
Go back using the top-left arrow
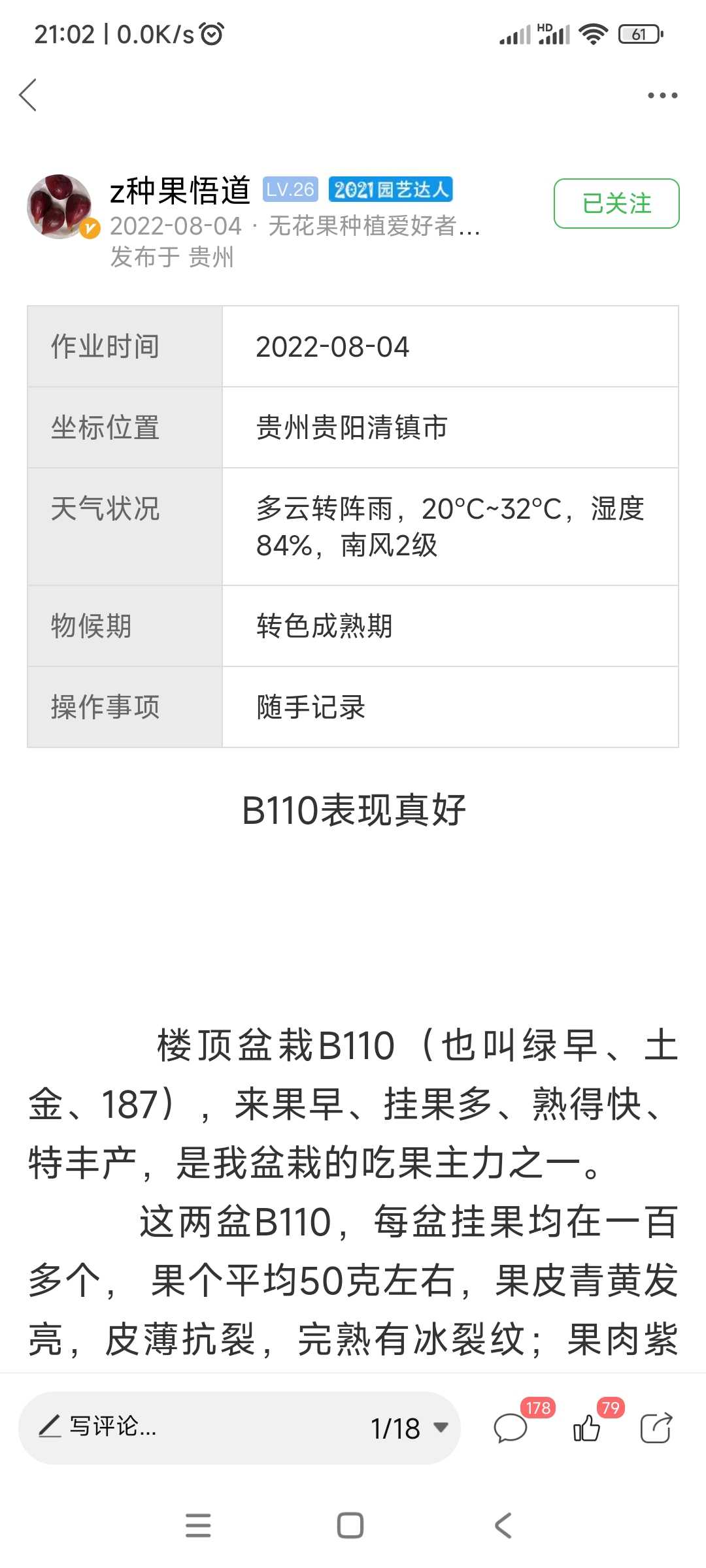pyautogui.click(x=28, y=95)
